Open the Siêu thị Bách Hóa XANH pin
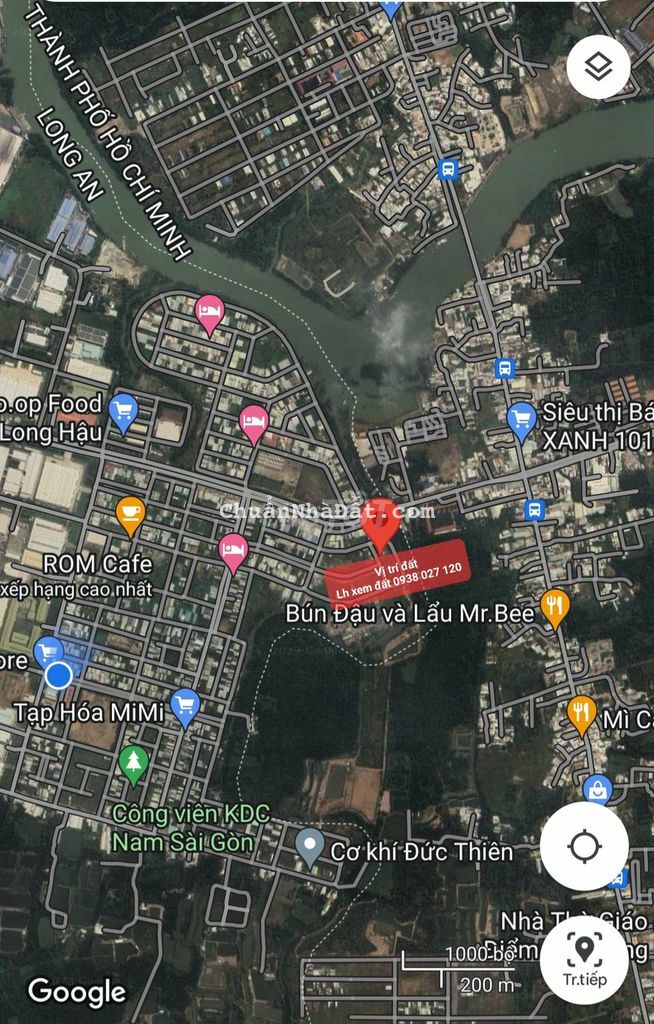Screen dimensions: 654x1024 tap(521, 420)
